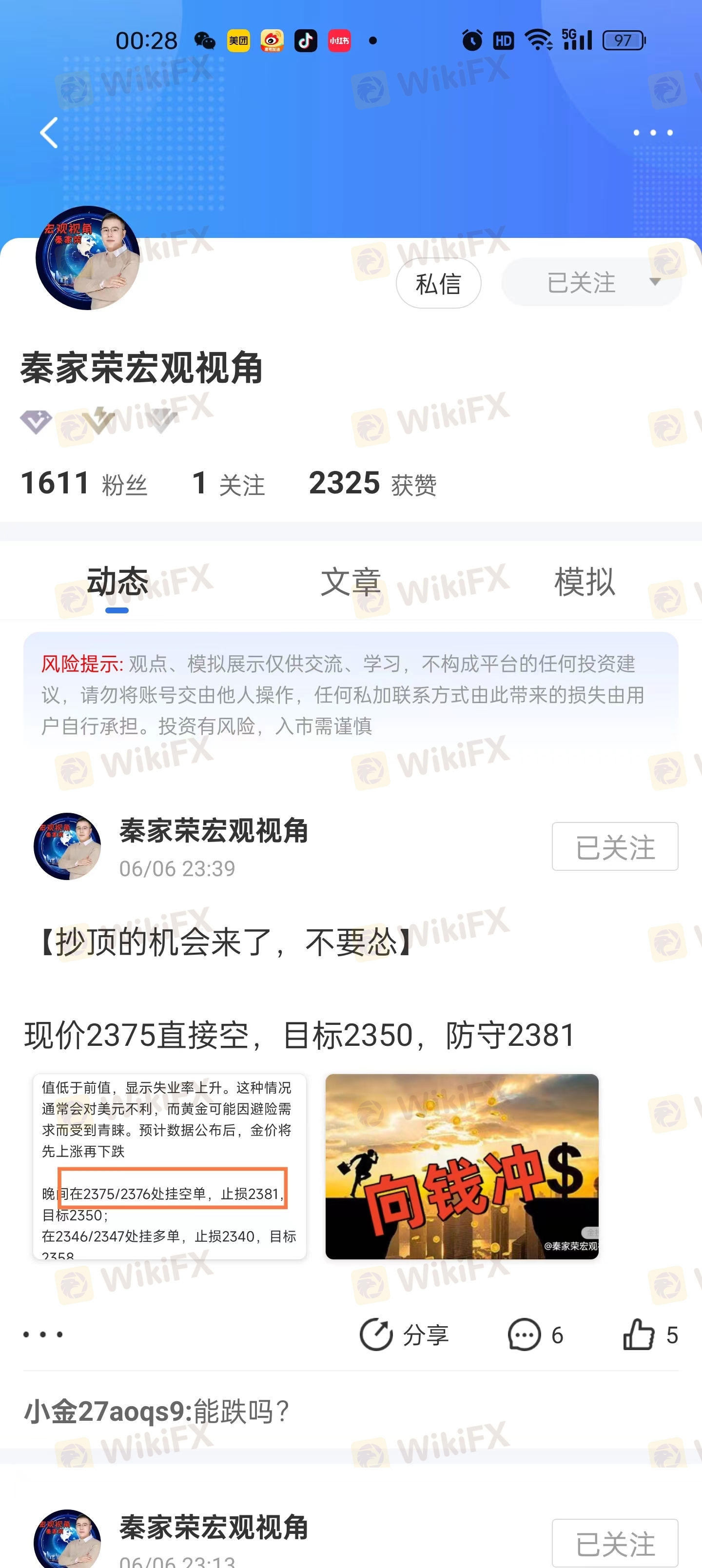View the 1 关注 following list

click(x=228, y=484)
